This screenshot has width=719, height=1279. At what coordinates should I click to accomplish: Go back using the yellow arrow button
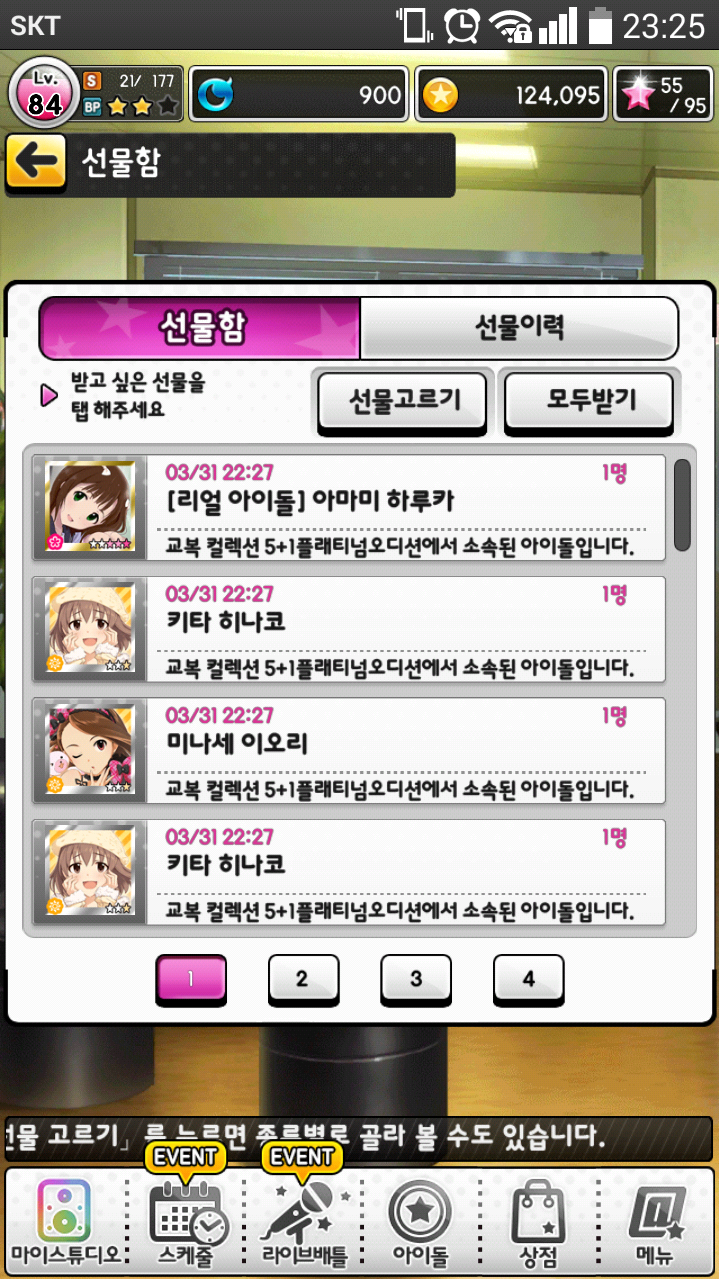[35, 163]
